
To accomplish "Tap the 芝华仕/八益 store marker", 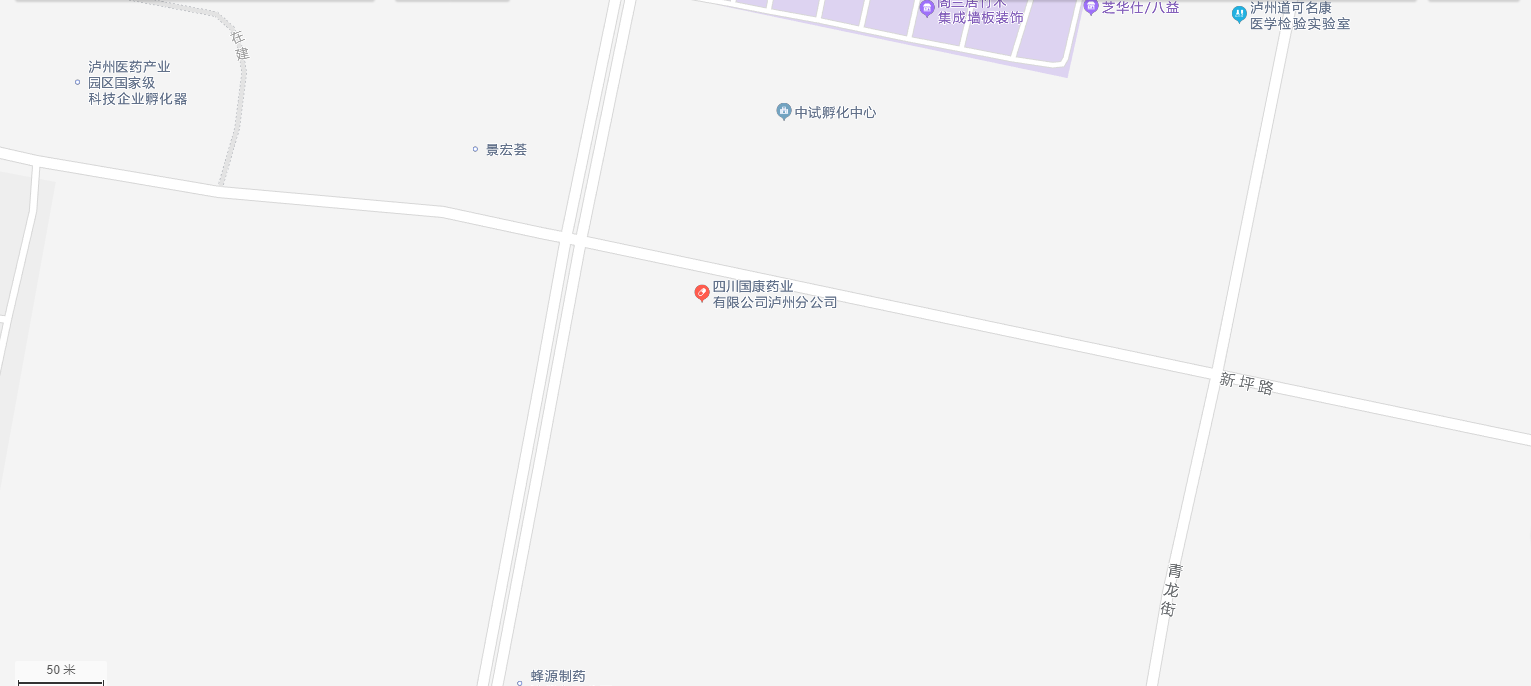I will (1091, 8).
